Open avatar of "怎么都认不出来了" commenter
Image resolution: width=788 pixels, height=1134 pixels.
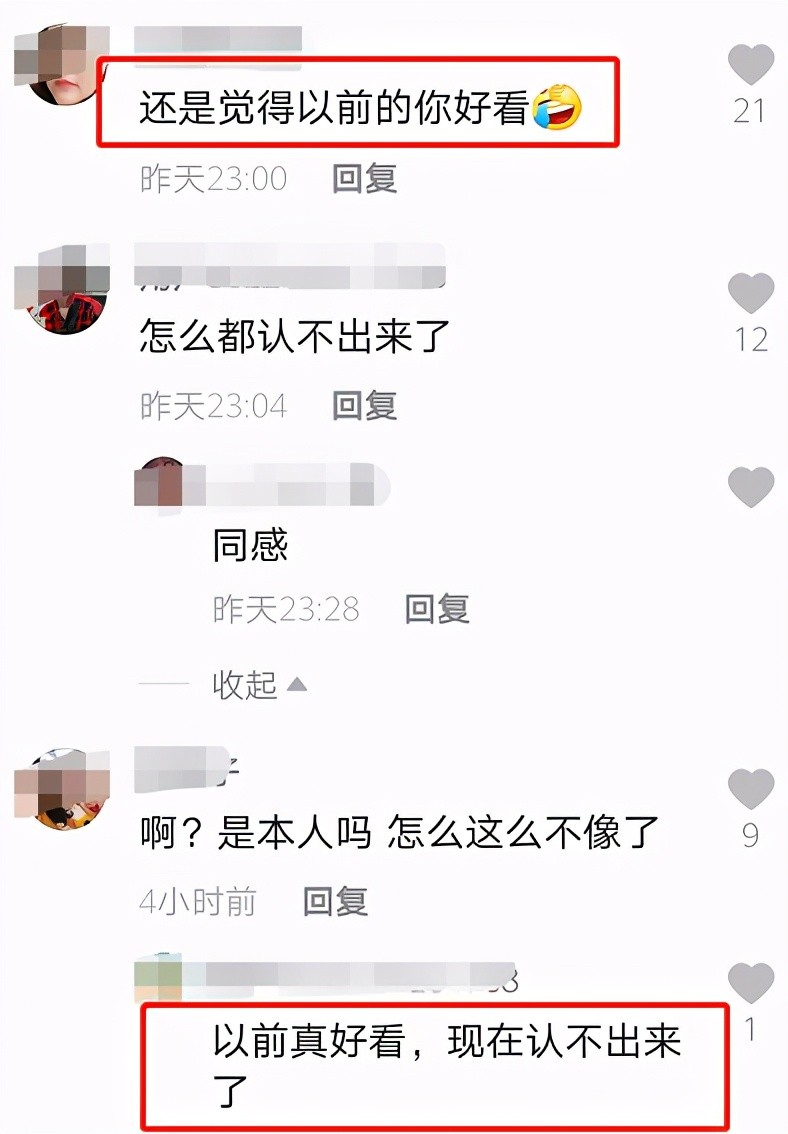[62, 292]
